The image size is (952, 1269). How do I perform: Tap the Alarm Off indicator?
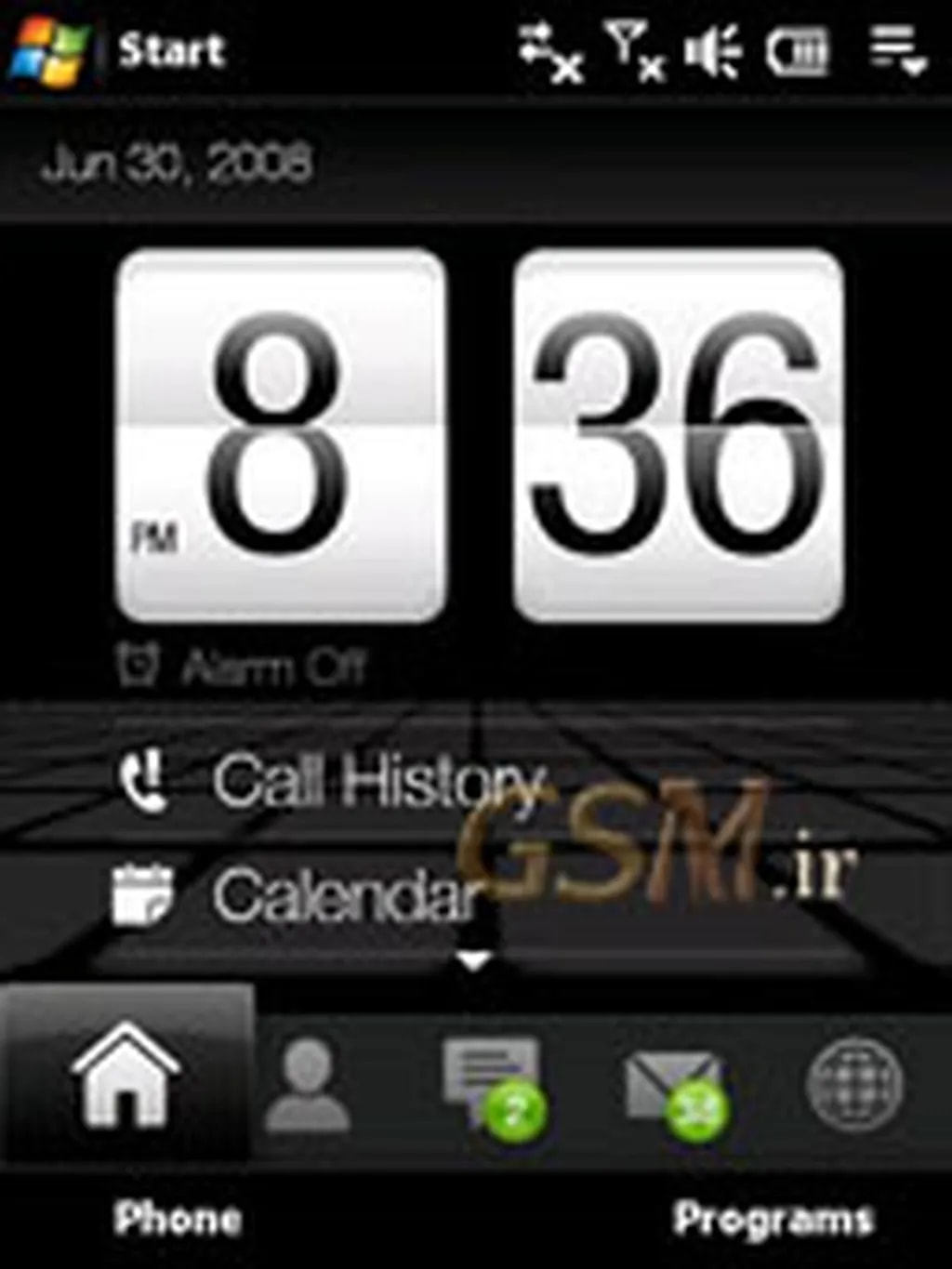244,667
